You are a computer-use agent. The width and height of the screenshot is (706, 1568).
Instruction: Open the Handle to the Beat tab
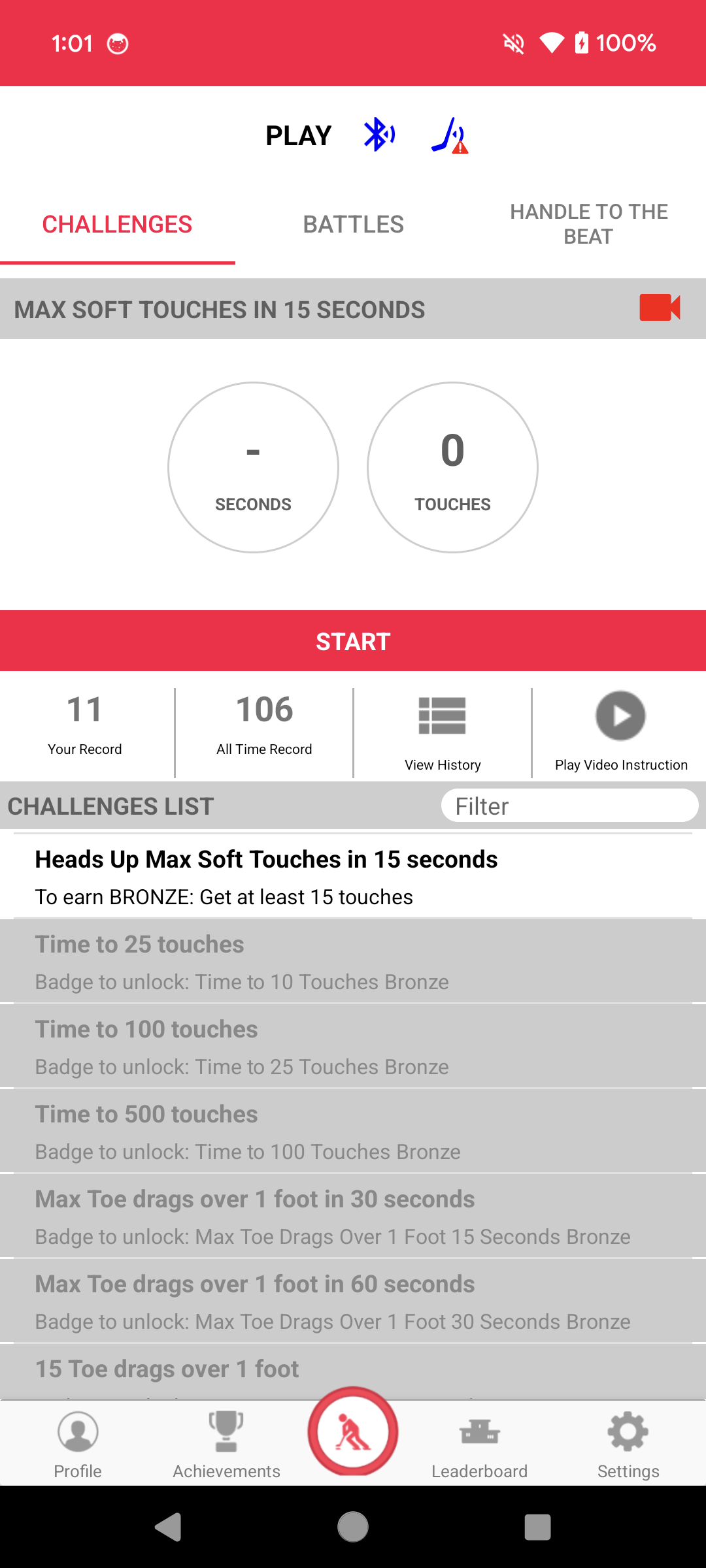[x=588, y=224]
